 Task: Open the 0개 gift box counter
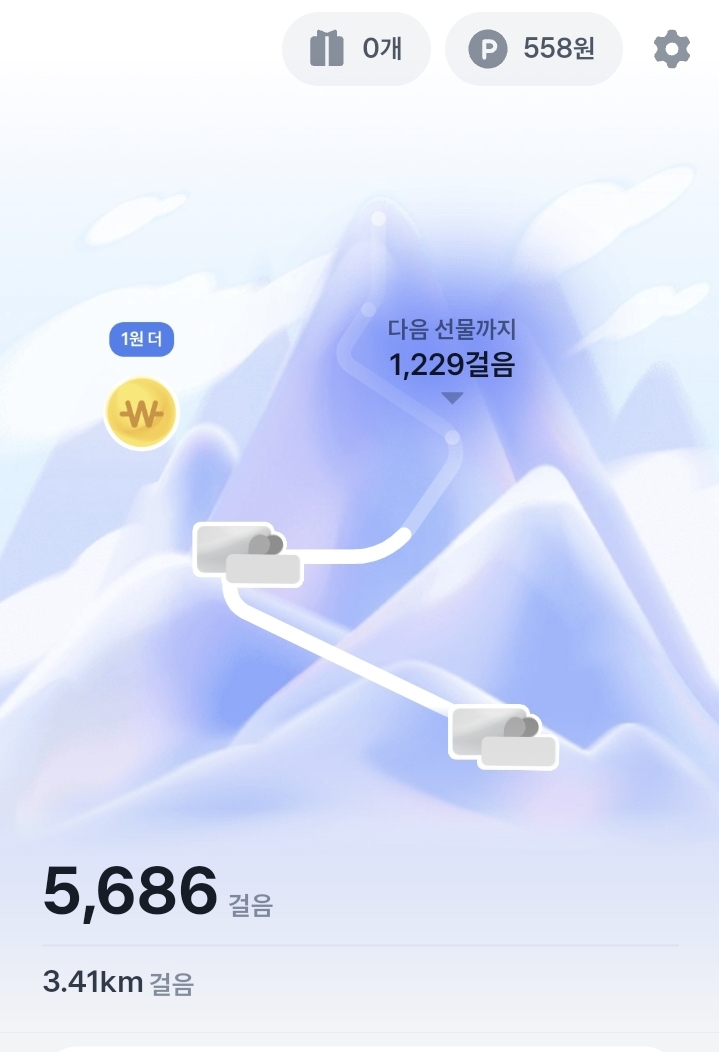coord(356,49)
